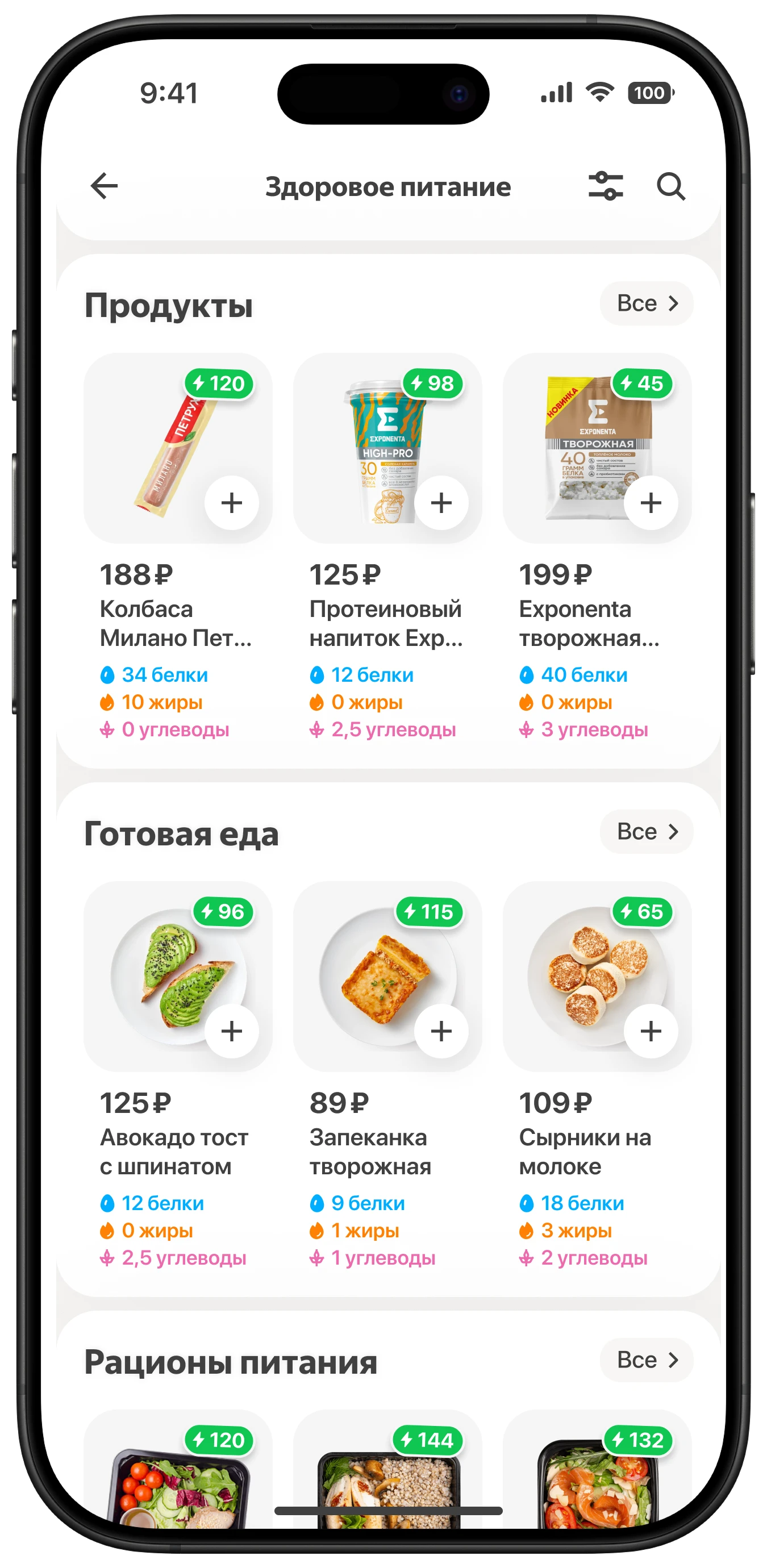Open the meal plan tile with 144 badge
767x1568 pixels.
click(x=387, y=1479)
